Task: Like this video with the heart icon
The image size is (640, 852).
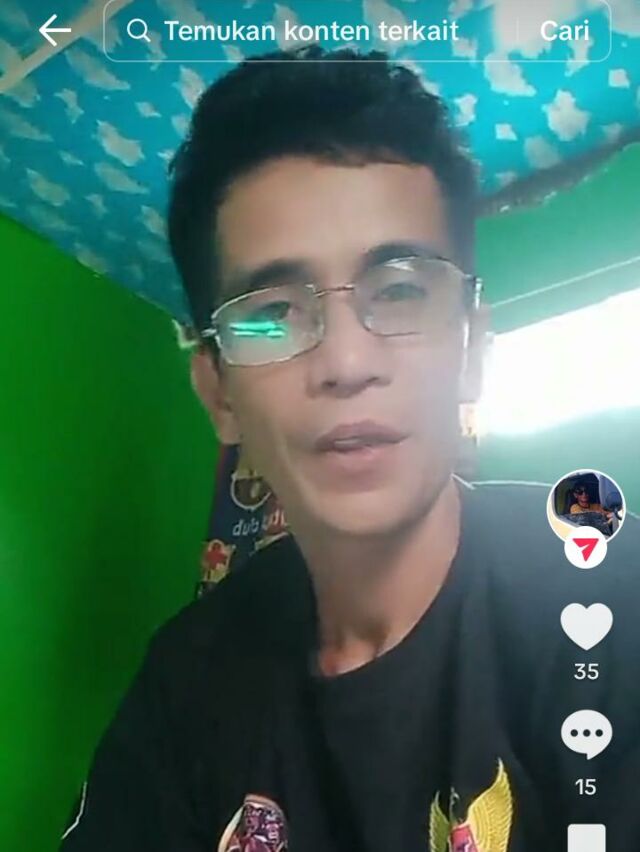Action: click(x=586, y=627)
